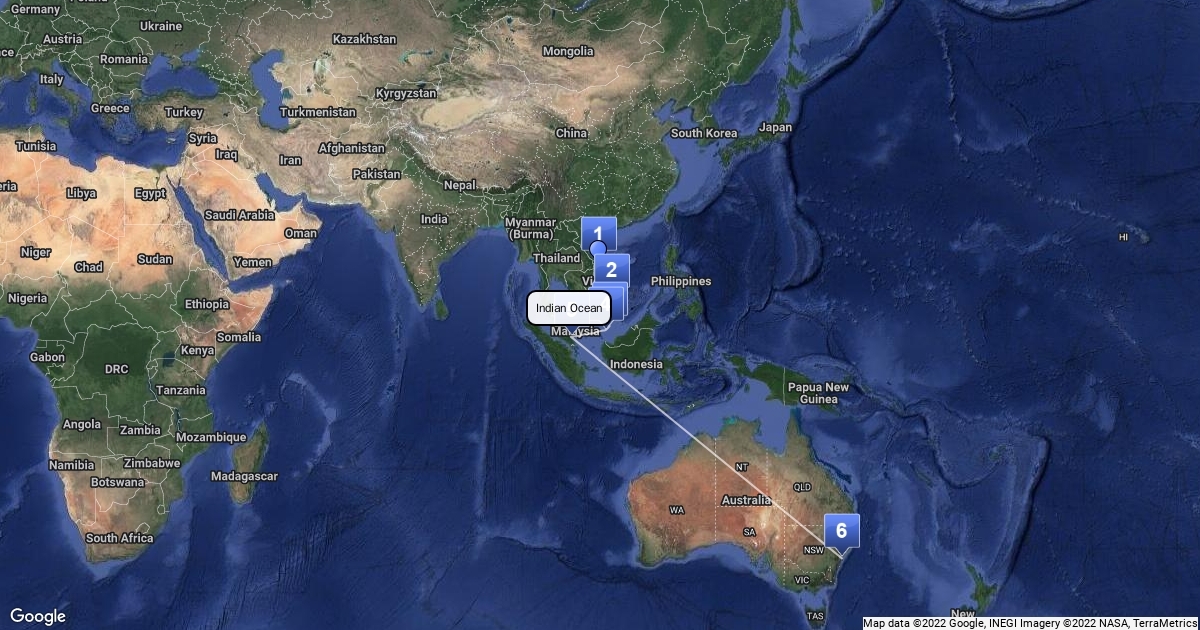Open map marker number 6 in Australia
Screen dimensions: 1200x630
tap(841, 530)
